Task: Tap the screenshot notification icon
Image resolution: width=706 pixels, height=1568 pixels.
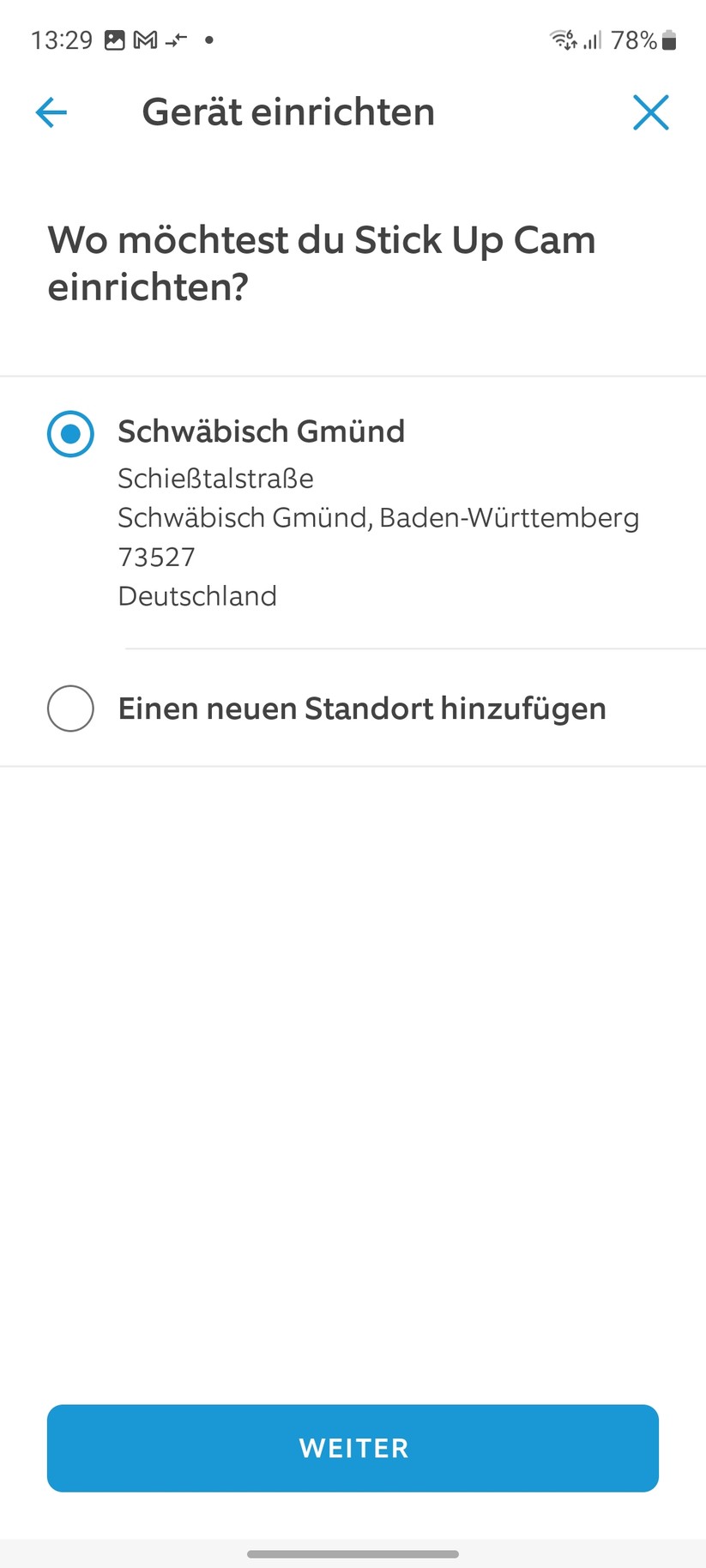Action: [x=114, y=39]
